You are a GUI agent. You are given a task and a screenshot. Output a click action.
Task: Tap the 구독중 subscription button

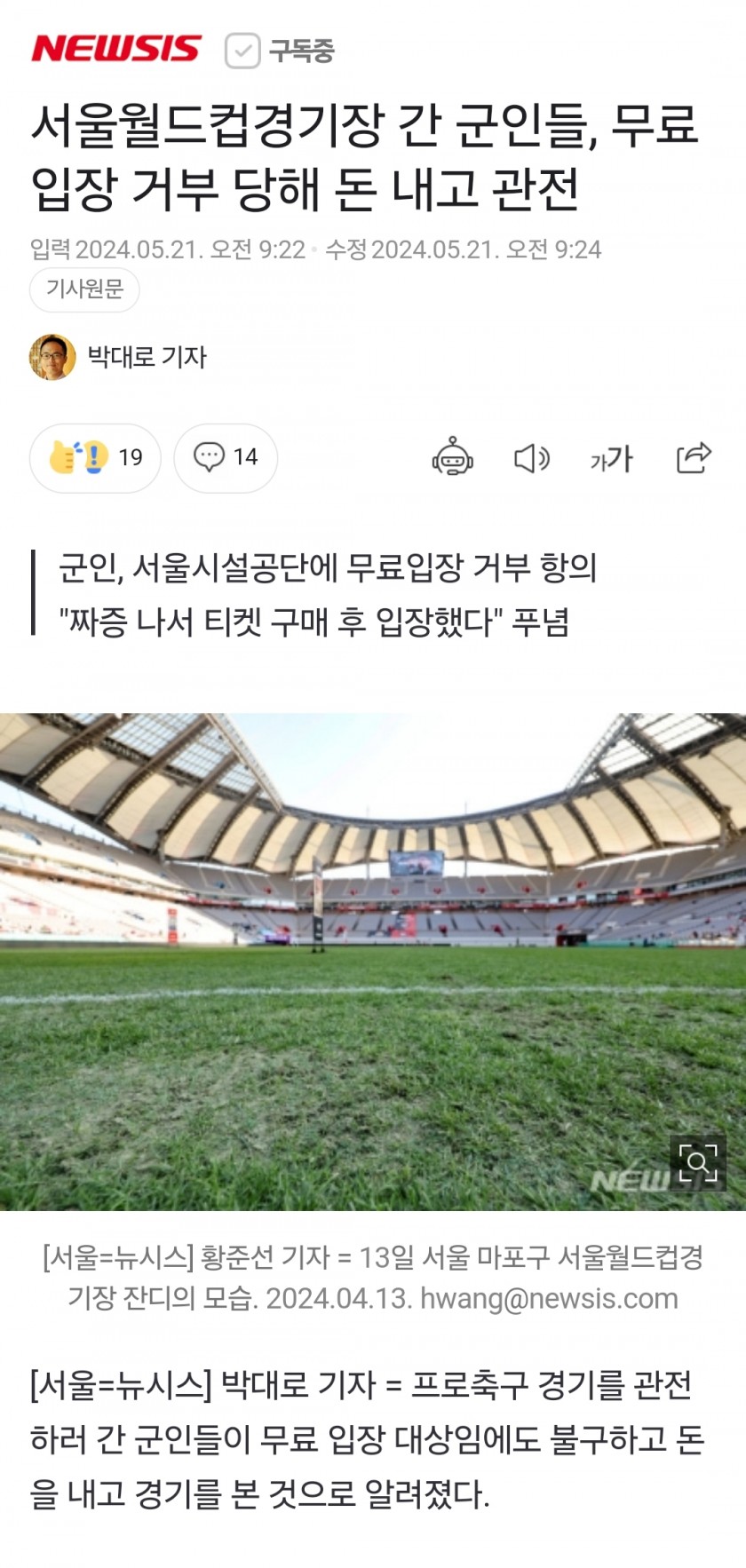(280, 51)
